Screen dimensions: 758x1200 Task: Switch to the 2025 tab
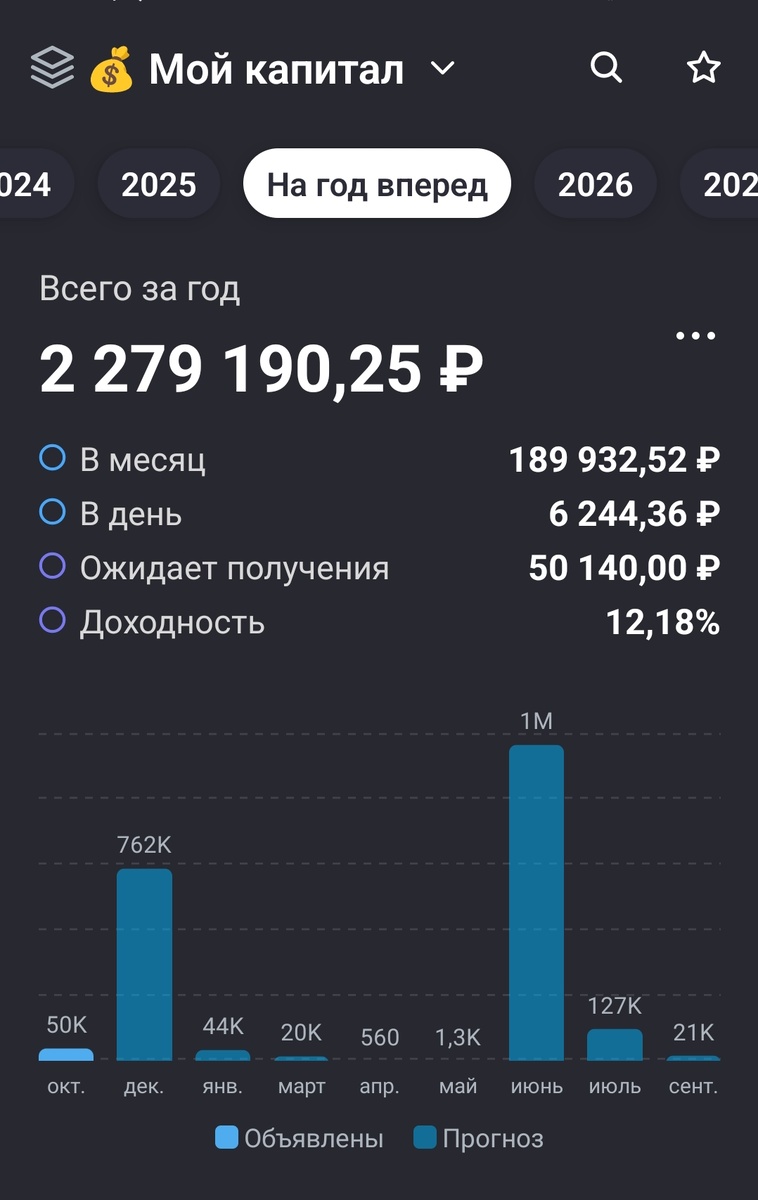pos(157,183)
